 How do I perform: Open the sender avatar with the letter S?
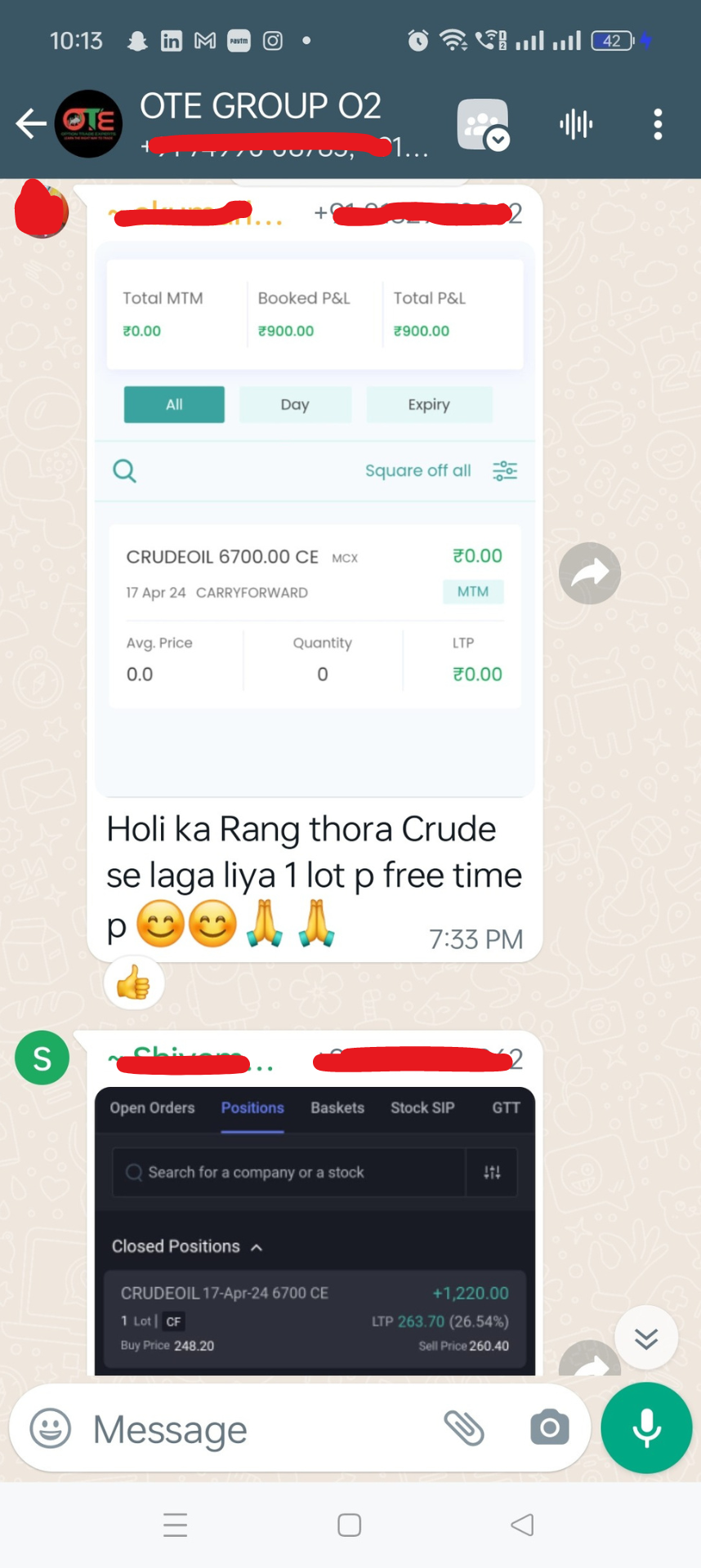(42, 1058)
